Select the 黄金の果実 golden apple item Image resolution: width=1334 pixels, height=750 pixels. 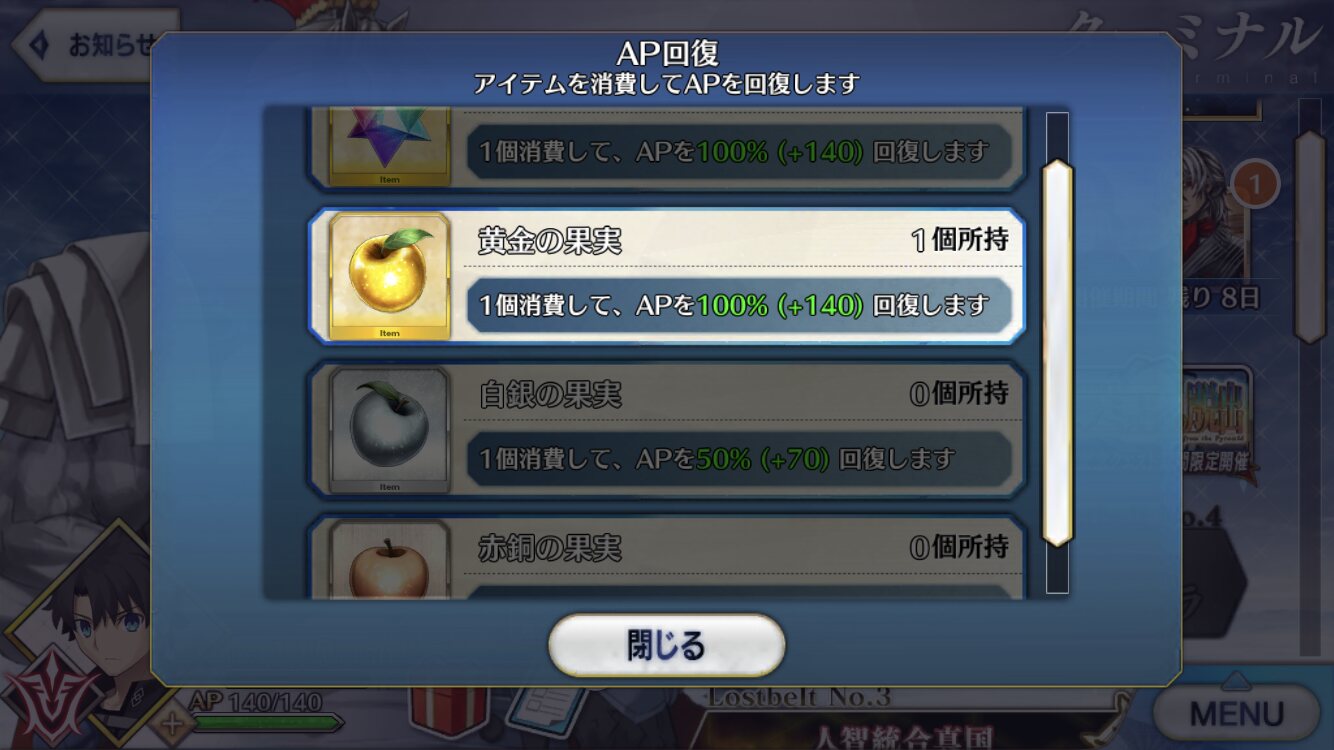pyautogui.click(x=667, y=276)
